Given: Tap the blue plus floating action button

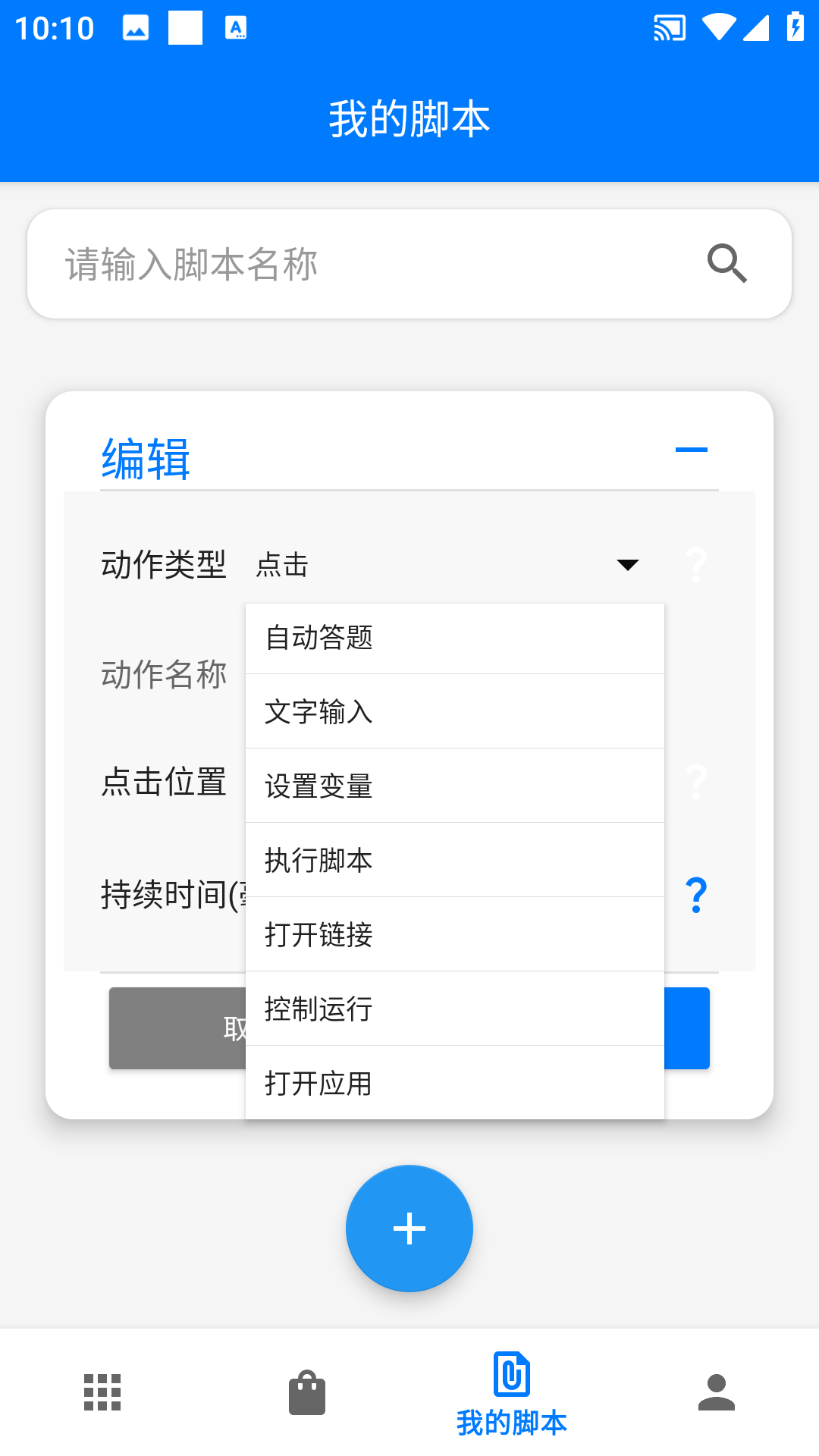Looking at the screenshot, I should tap(409, 1228).
